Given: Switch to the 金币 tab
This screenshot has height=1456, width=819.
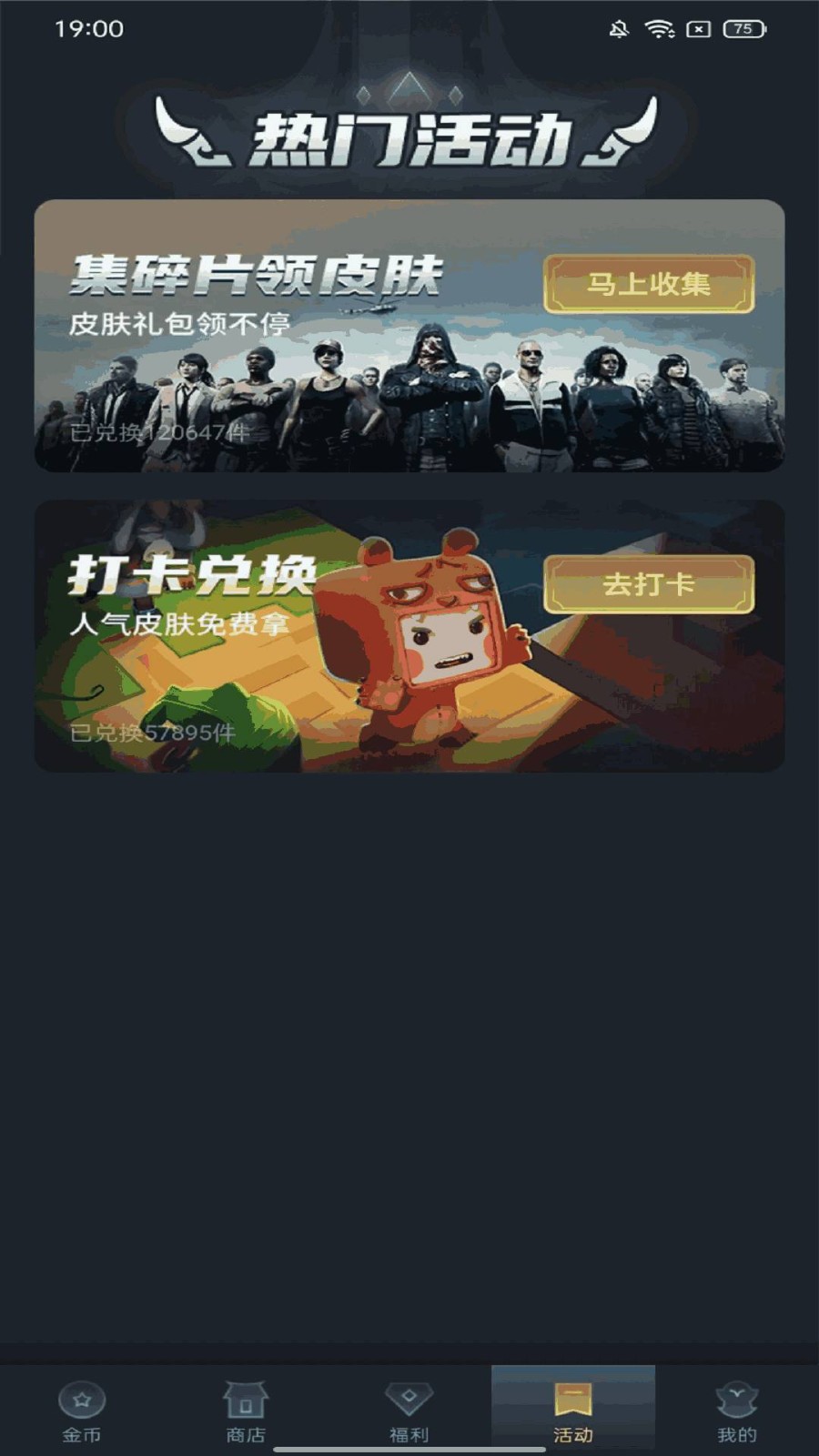Looking at the screenshot, I should tap(82, 1411).
